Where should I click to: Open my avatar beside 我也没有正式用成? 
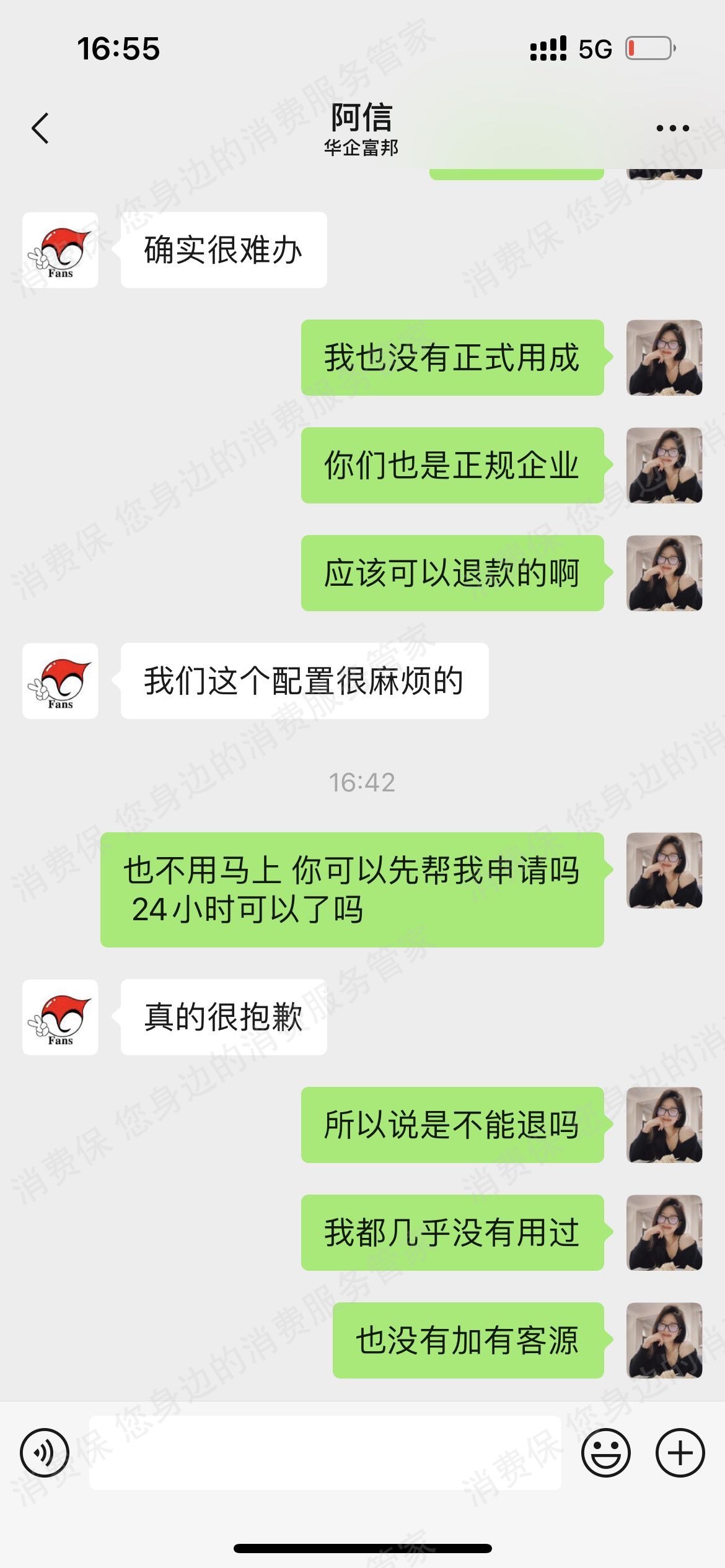coord(664,358)
